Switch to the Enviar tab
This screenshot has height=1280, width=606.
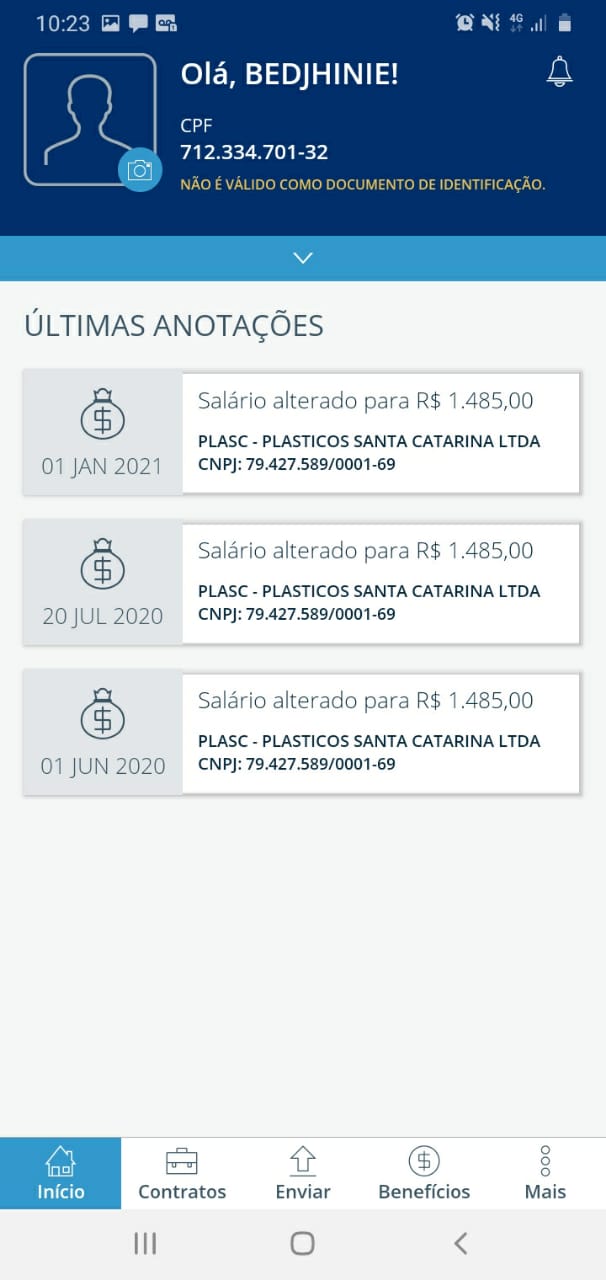coord(303,1173)
